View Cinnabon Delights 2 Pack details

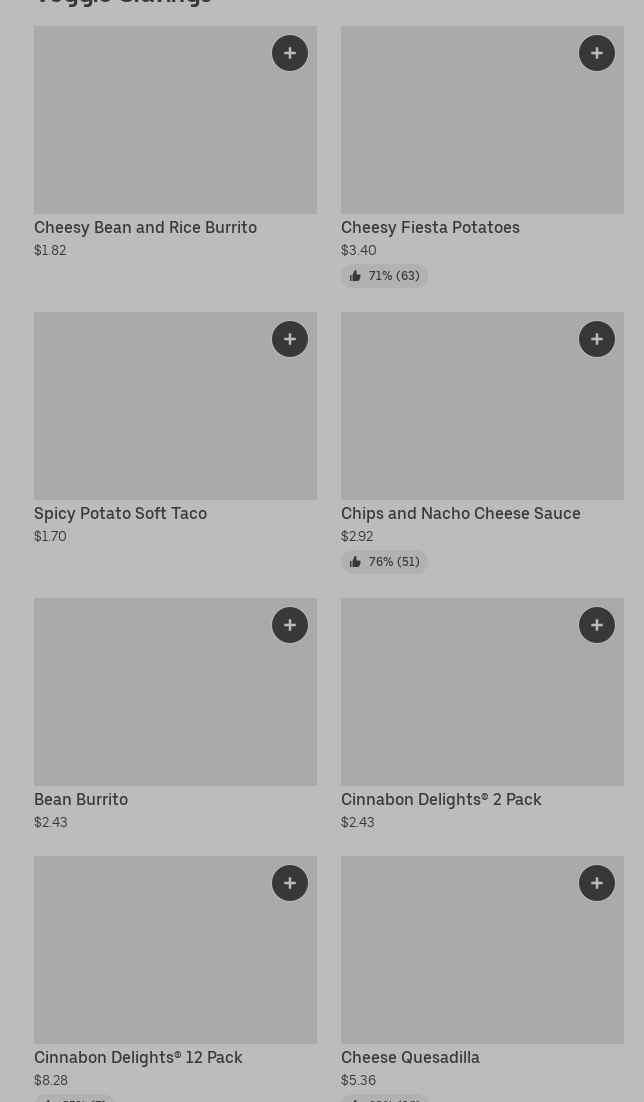[x=482, y=714]
